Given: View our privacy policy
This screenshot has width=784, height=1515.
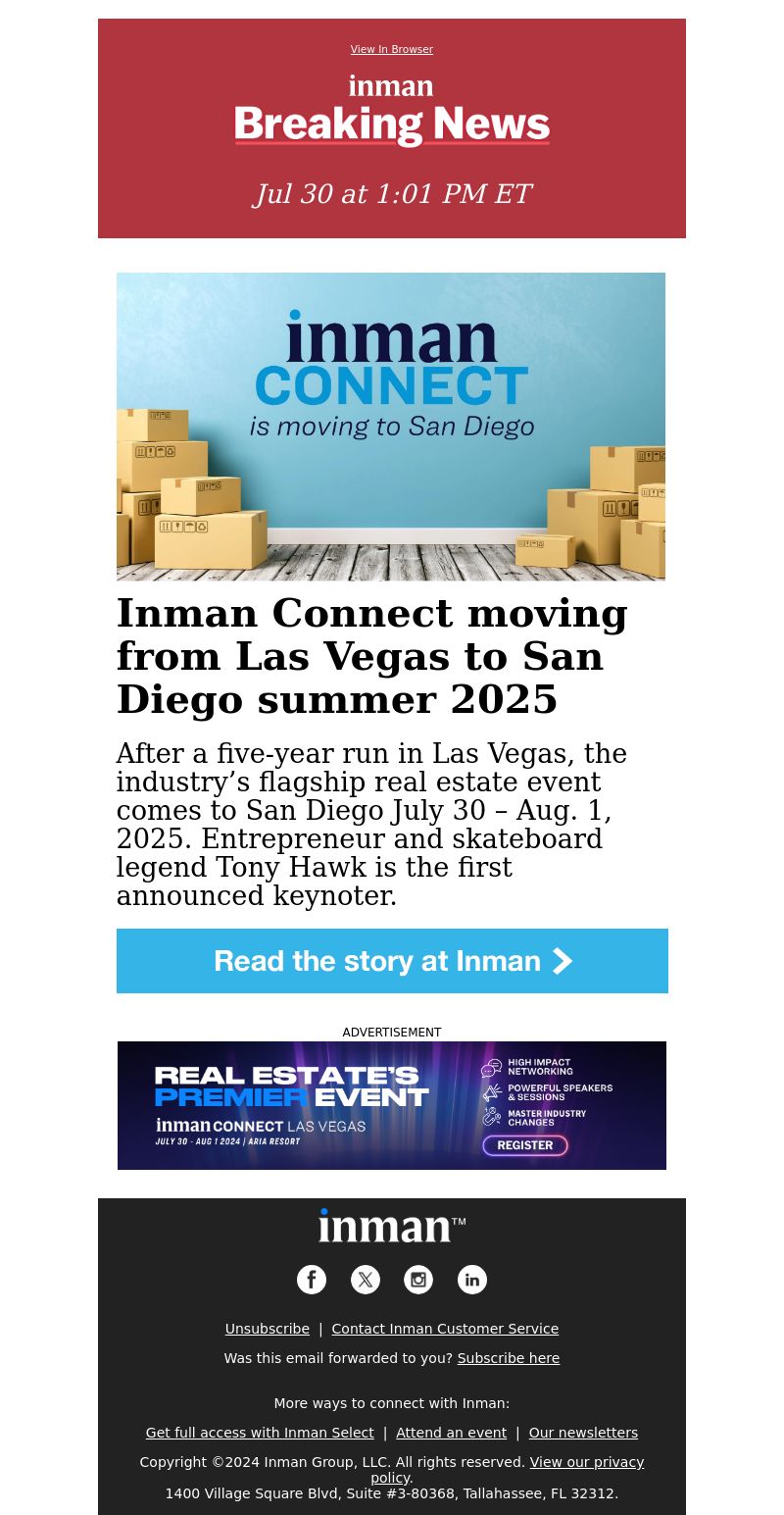Looking at the screenshot, I should click(x=586, y=1462).
